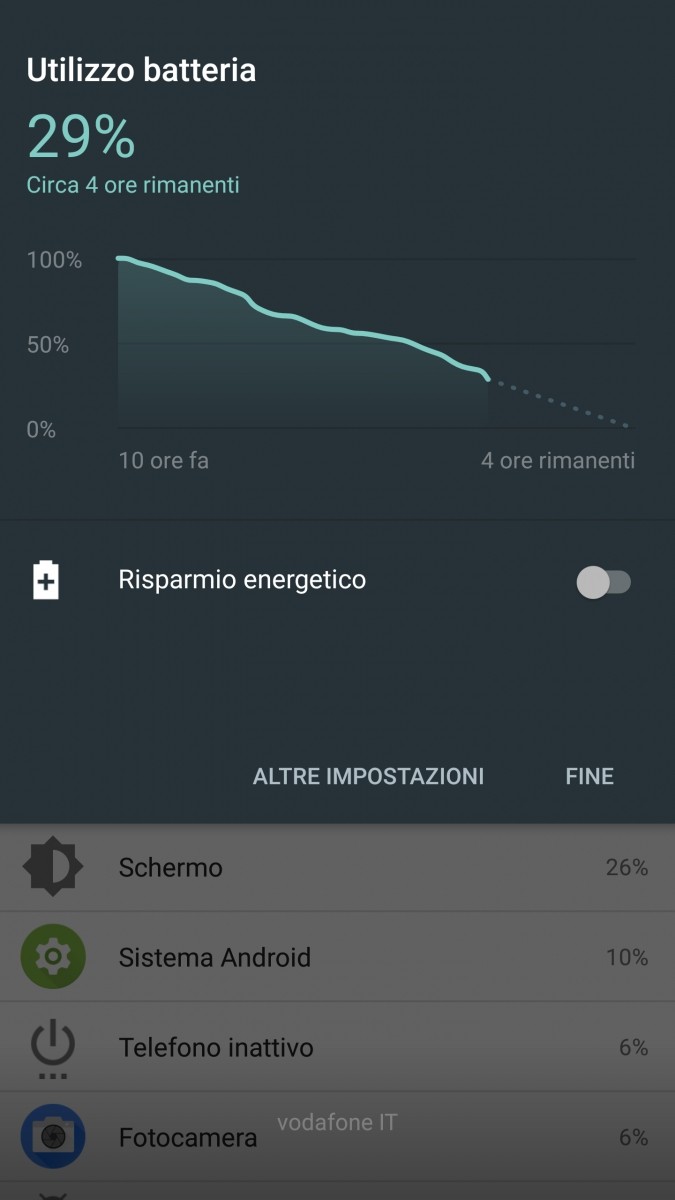Tap FINE to close the panel
Image resolution: width=675 pixels, height=1200 pixels.
click(589, 776)
